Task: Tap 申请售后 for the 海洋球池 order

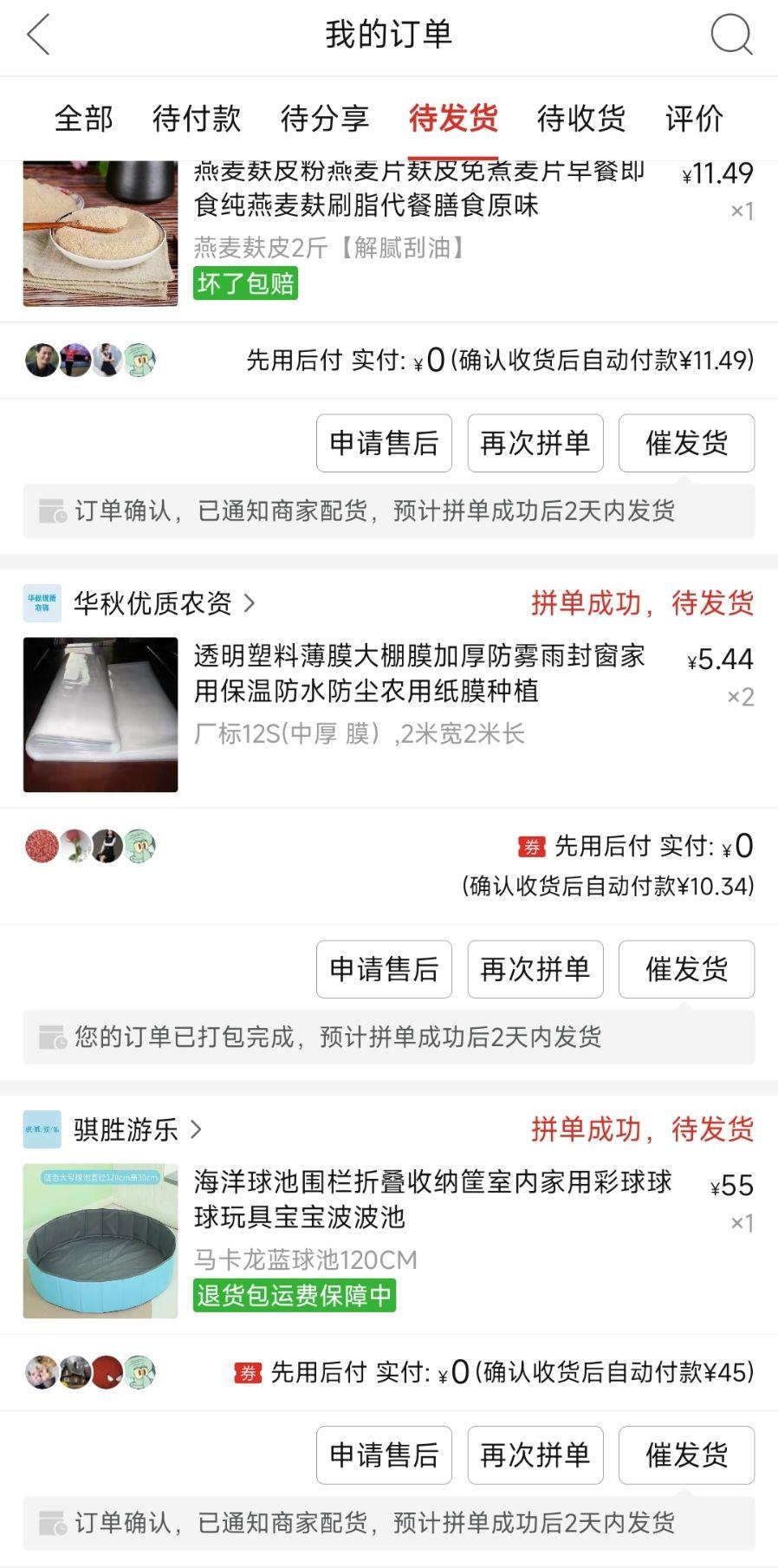Action: pyautogui.click(x=384, y=1454)
